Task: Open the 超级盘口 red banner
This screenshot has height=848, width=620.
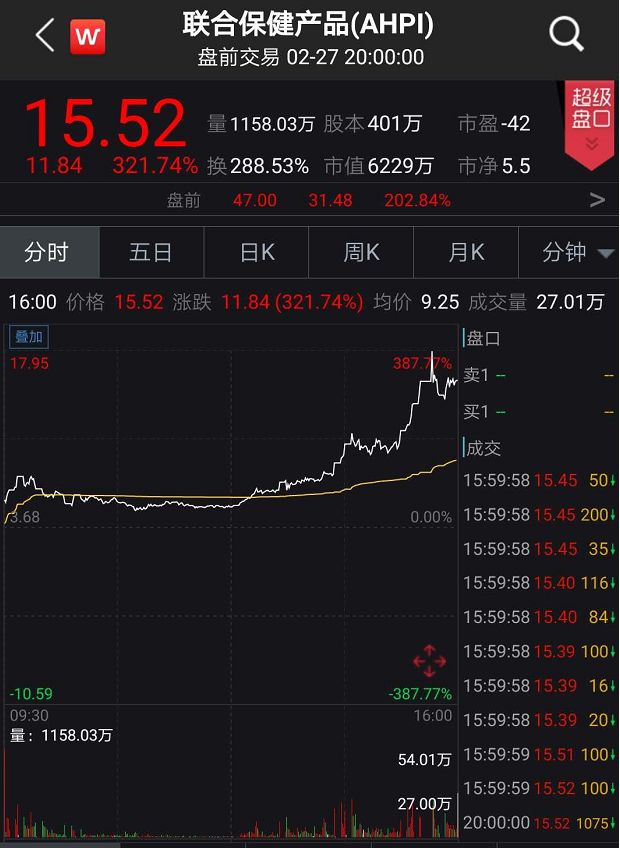Action: (590, 124)
